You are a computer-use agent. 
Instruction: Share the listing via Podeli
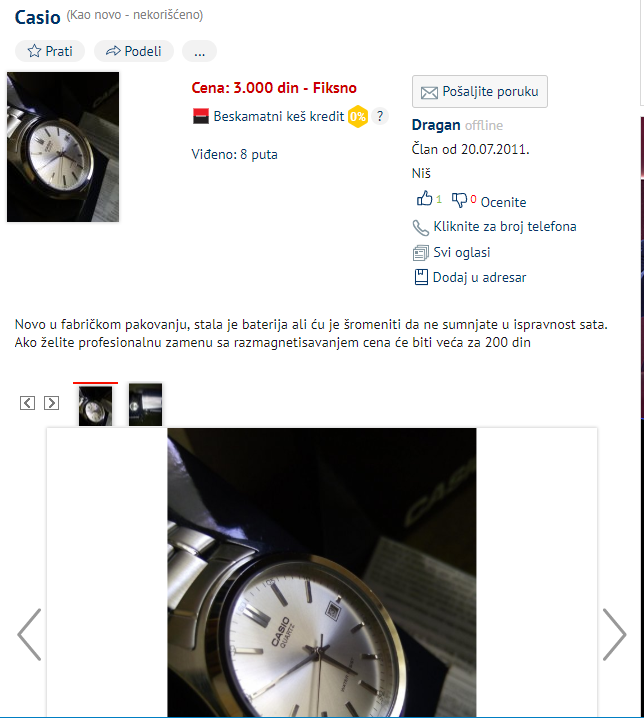click(x=134, y=51)
